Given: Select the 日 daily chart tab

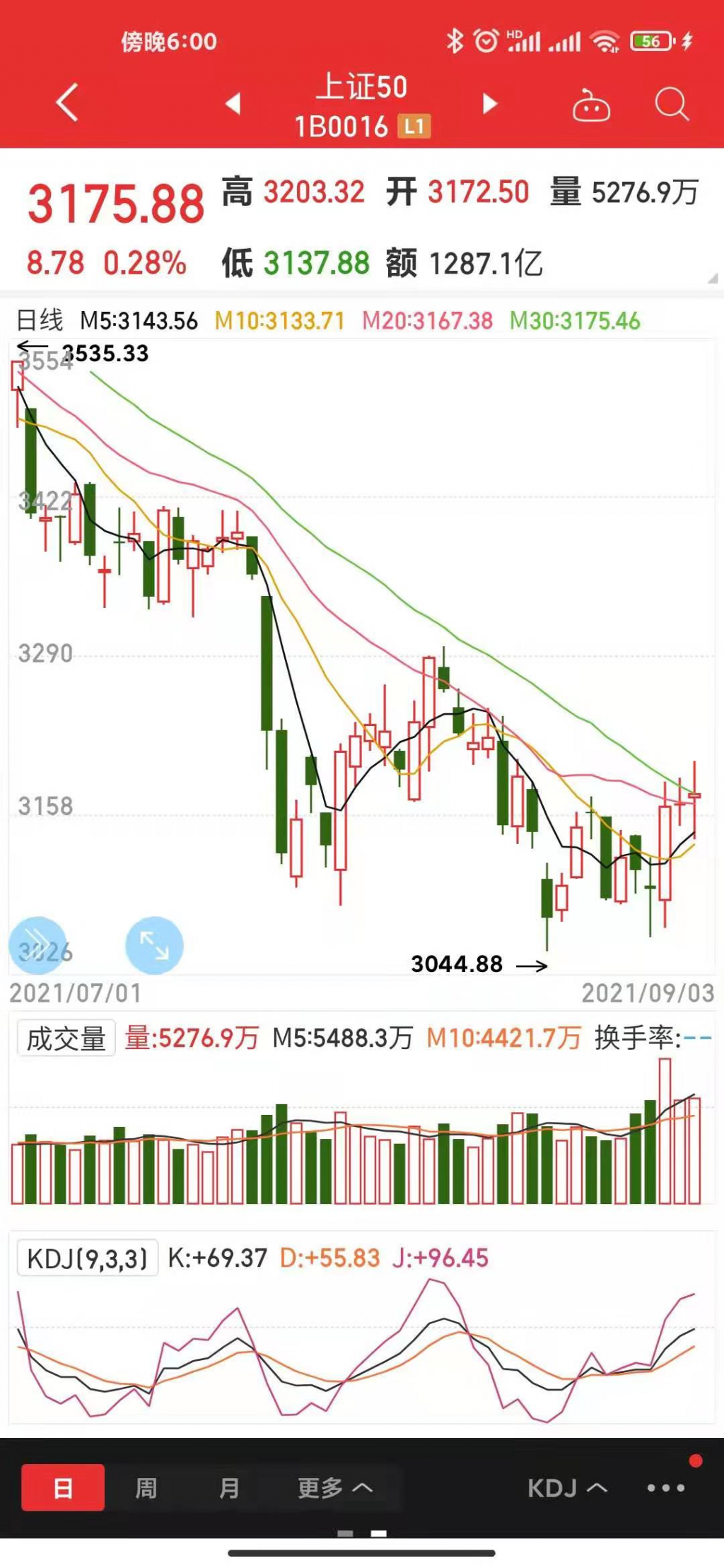Looking at the screenshot, I should click(x=63, y=1488).
